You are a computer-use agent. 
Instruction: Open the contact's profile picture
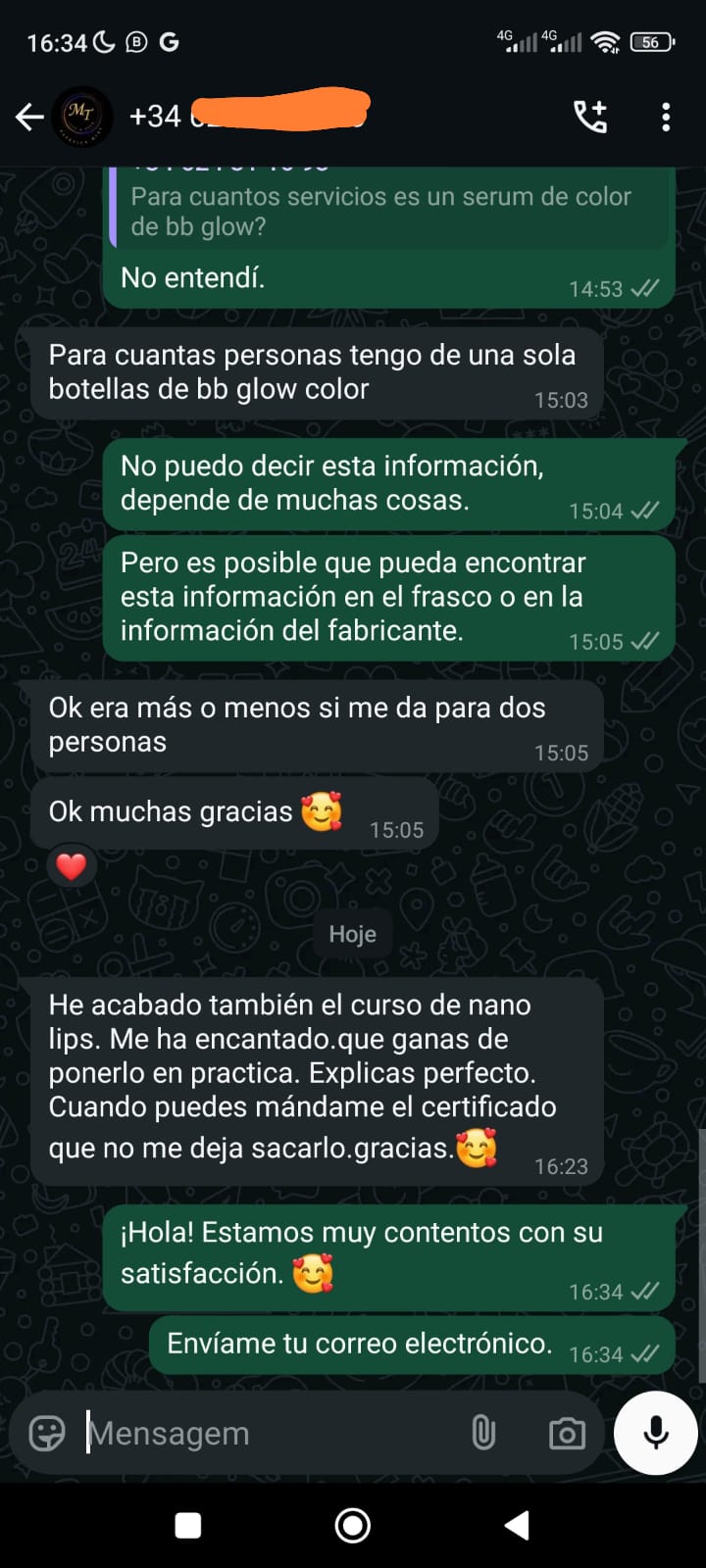82,116
